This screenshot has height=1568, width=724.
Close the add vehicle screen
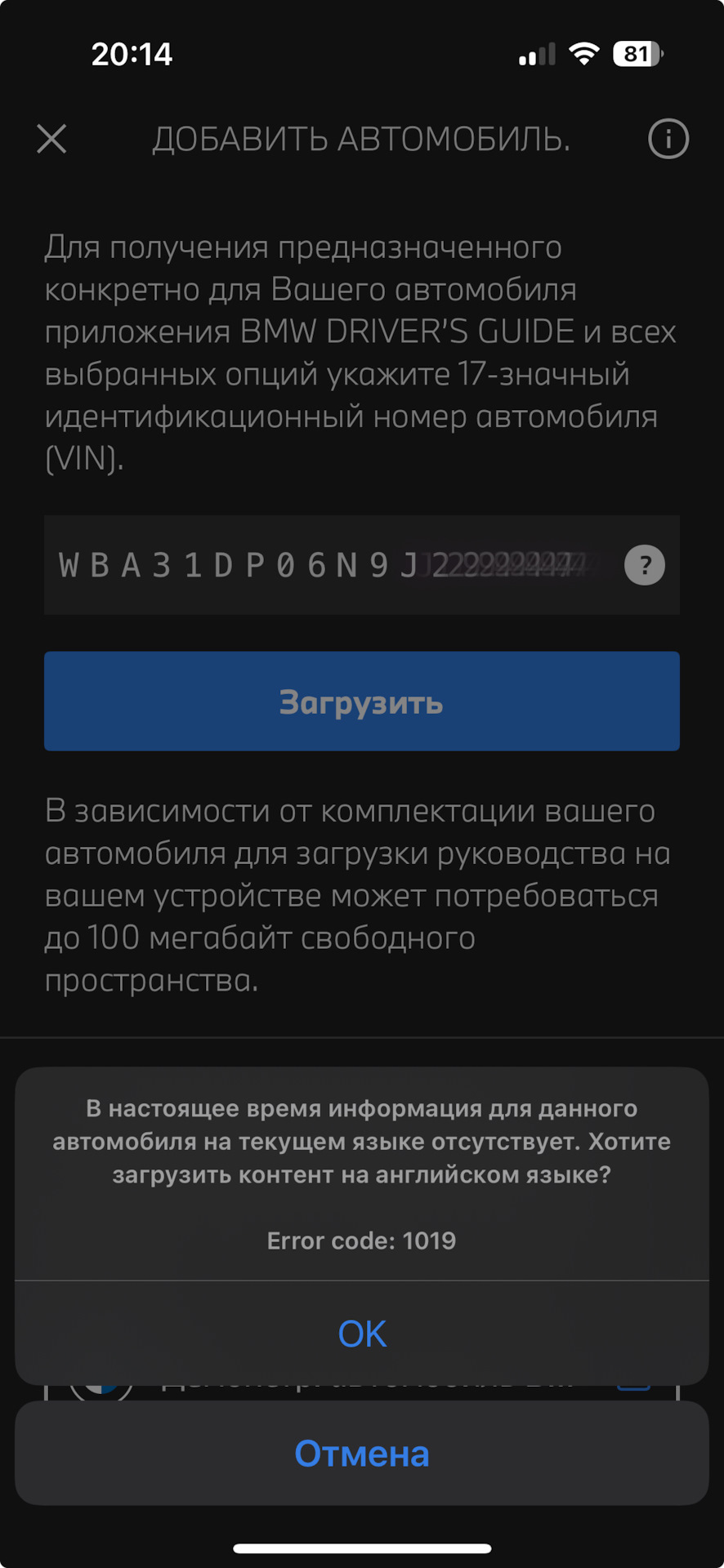[x=51, y=139]
